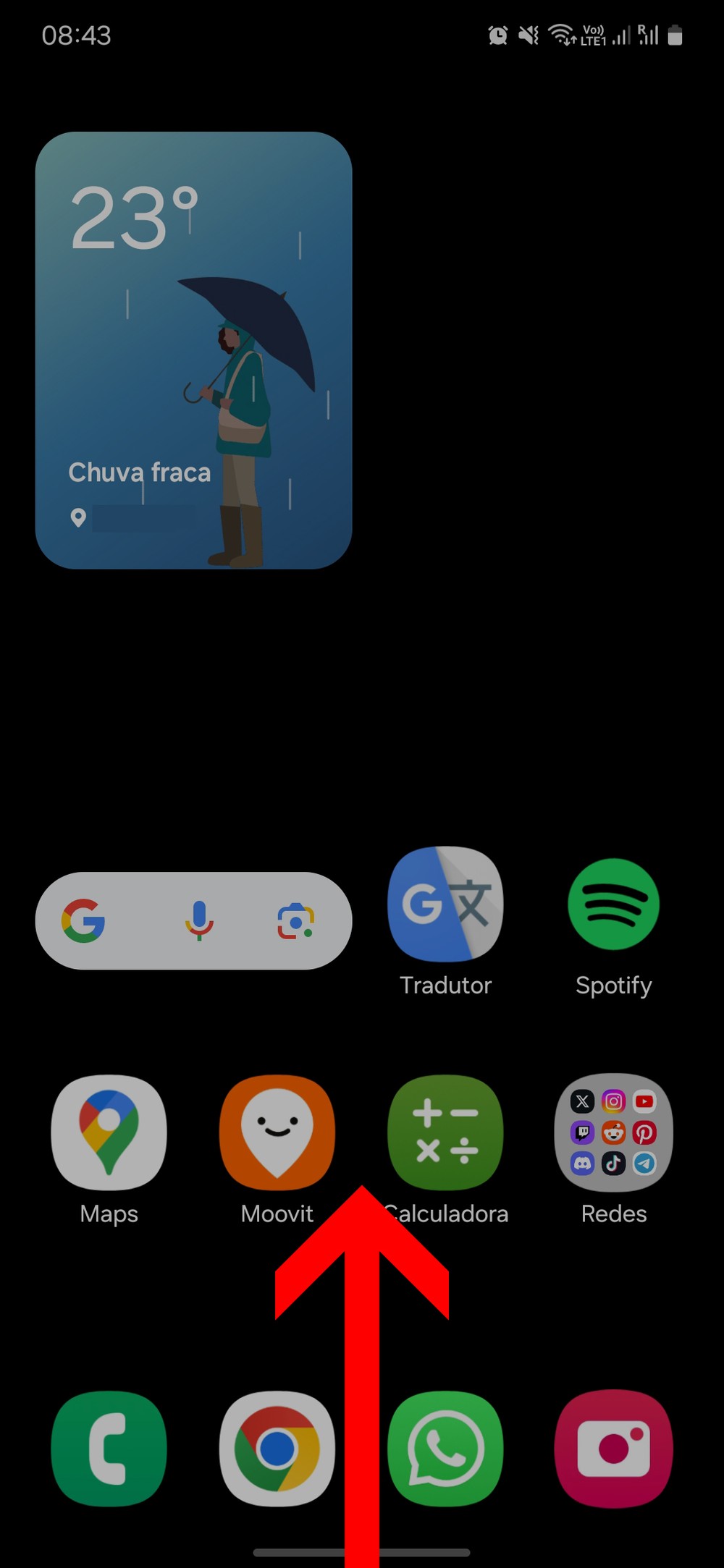Start voice search with the microphone icon

tap(199, 920)
